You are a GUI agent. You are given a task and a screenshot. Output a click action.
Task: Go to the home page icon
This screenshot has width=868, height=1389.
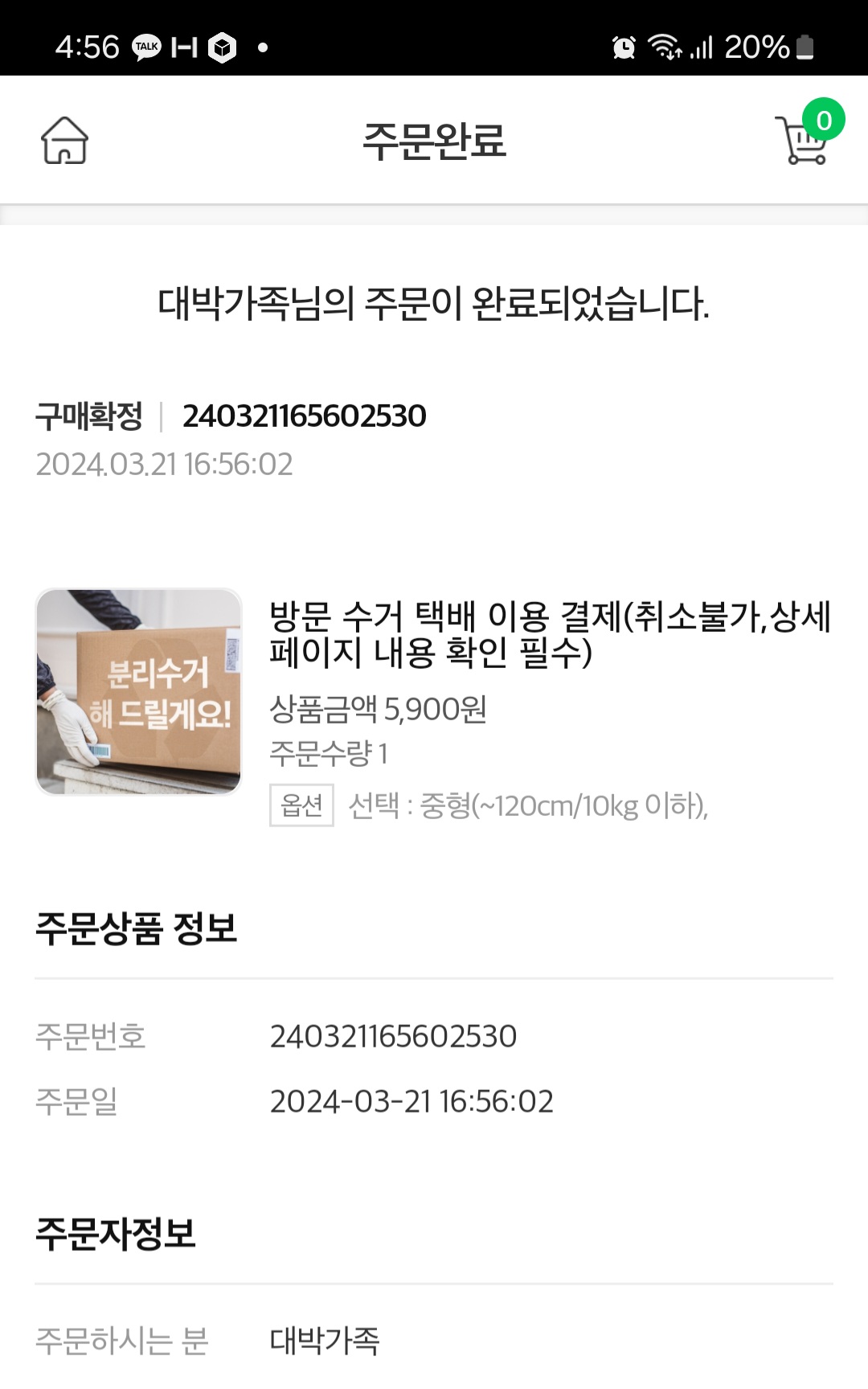point(64,141)
